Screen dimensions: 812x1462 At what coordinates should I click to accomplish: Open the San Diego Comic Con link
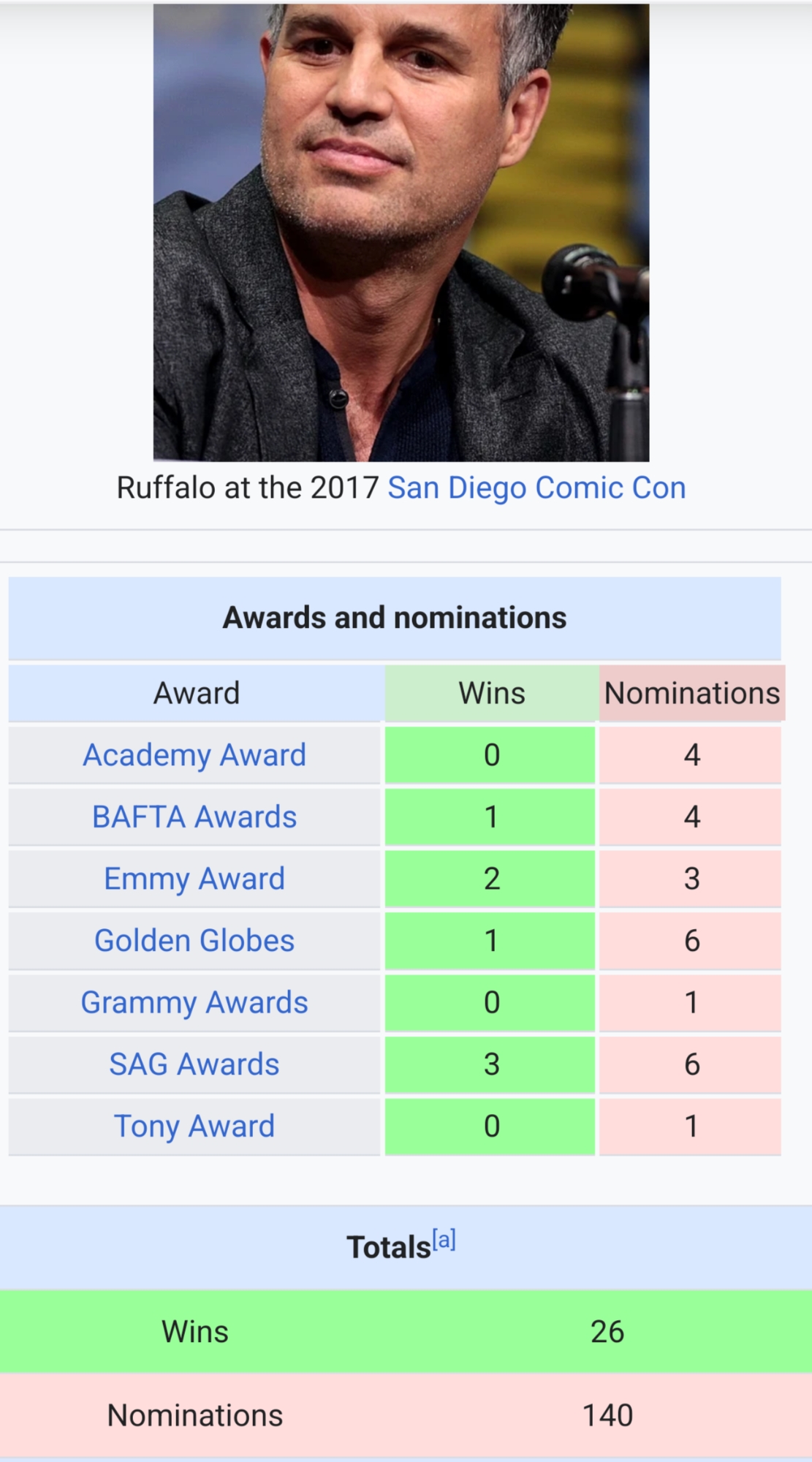pos(536,488)
